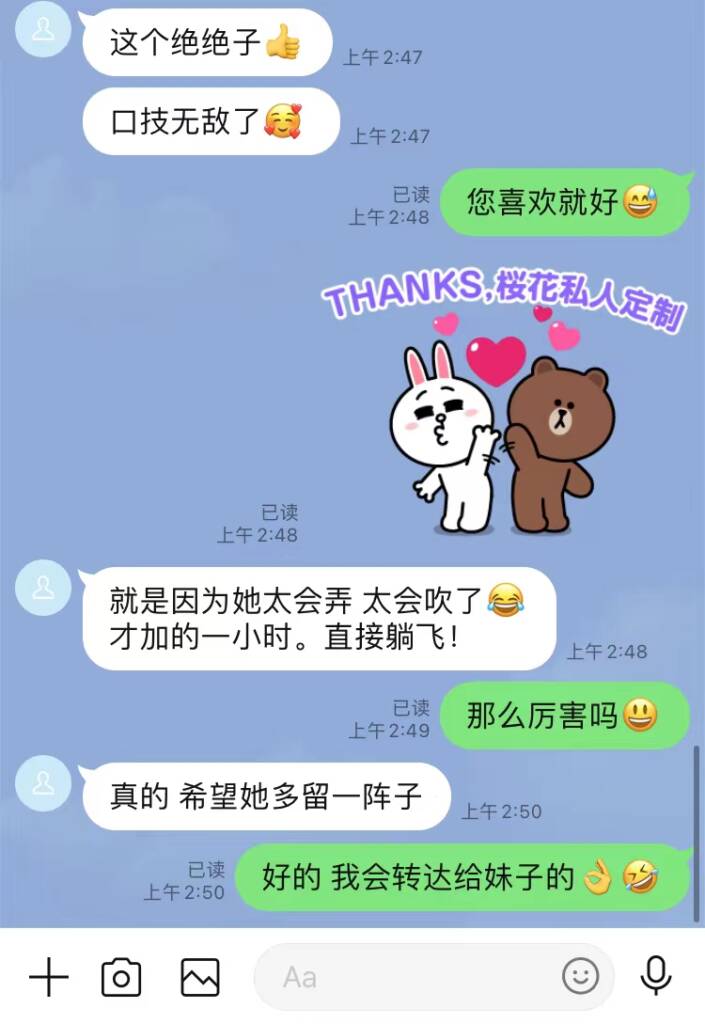Tap the microphone to record voice
The image size is (705, 1024).
(656, 976)
